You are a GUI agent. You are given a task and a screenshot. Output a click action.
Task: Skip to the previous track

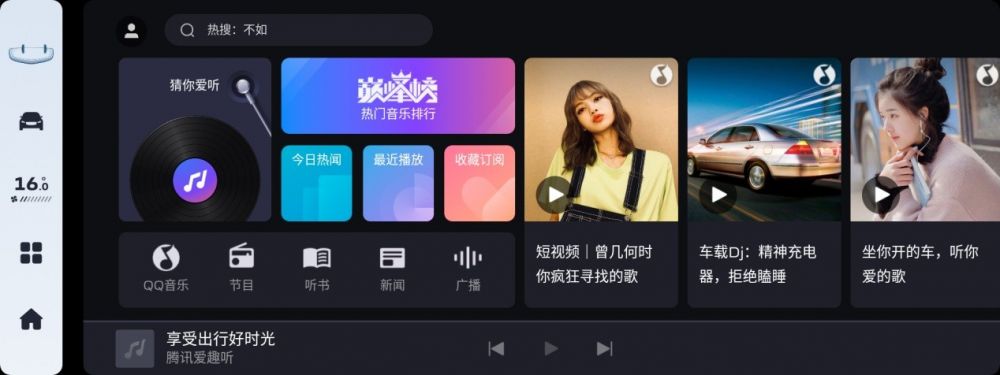pyautogui.click(x=496, y=348)
